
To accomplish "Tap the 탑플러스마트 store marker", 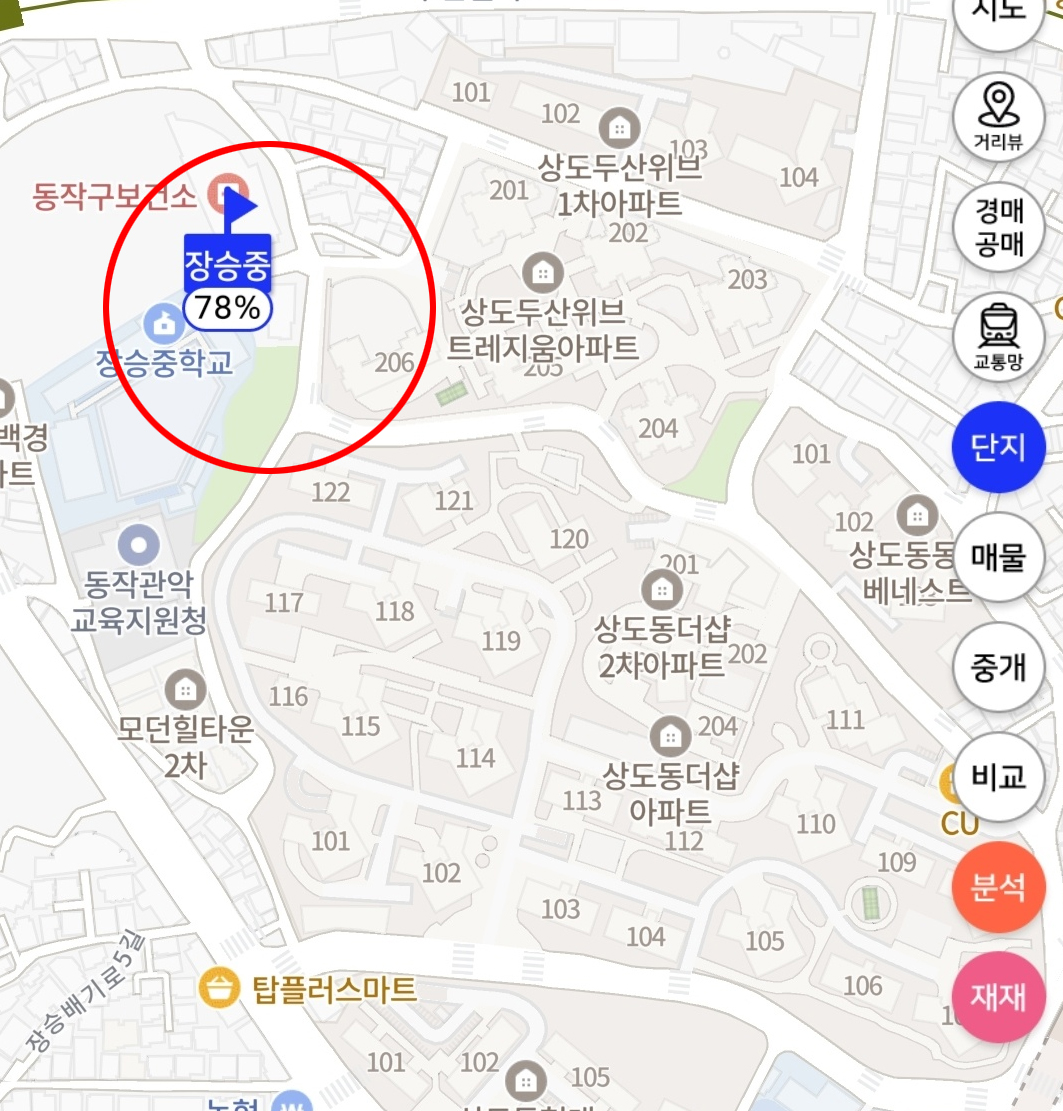I will 218,988.
